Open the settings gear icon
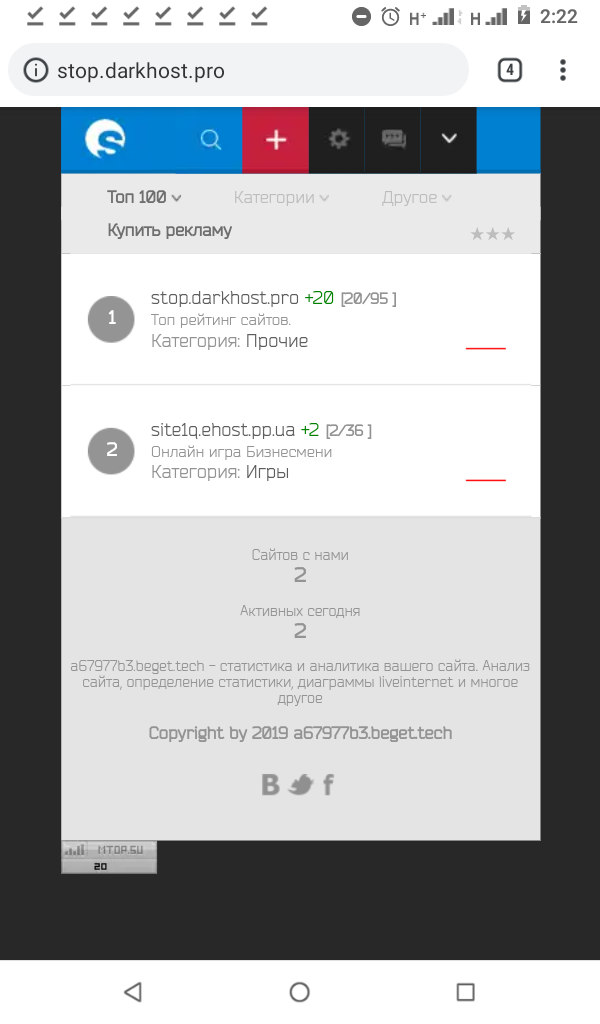 [339, 140]
